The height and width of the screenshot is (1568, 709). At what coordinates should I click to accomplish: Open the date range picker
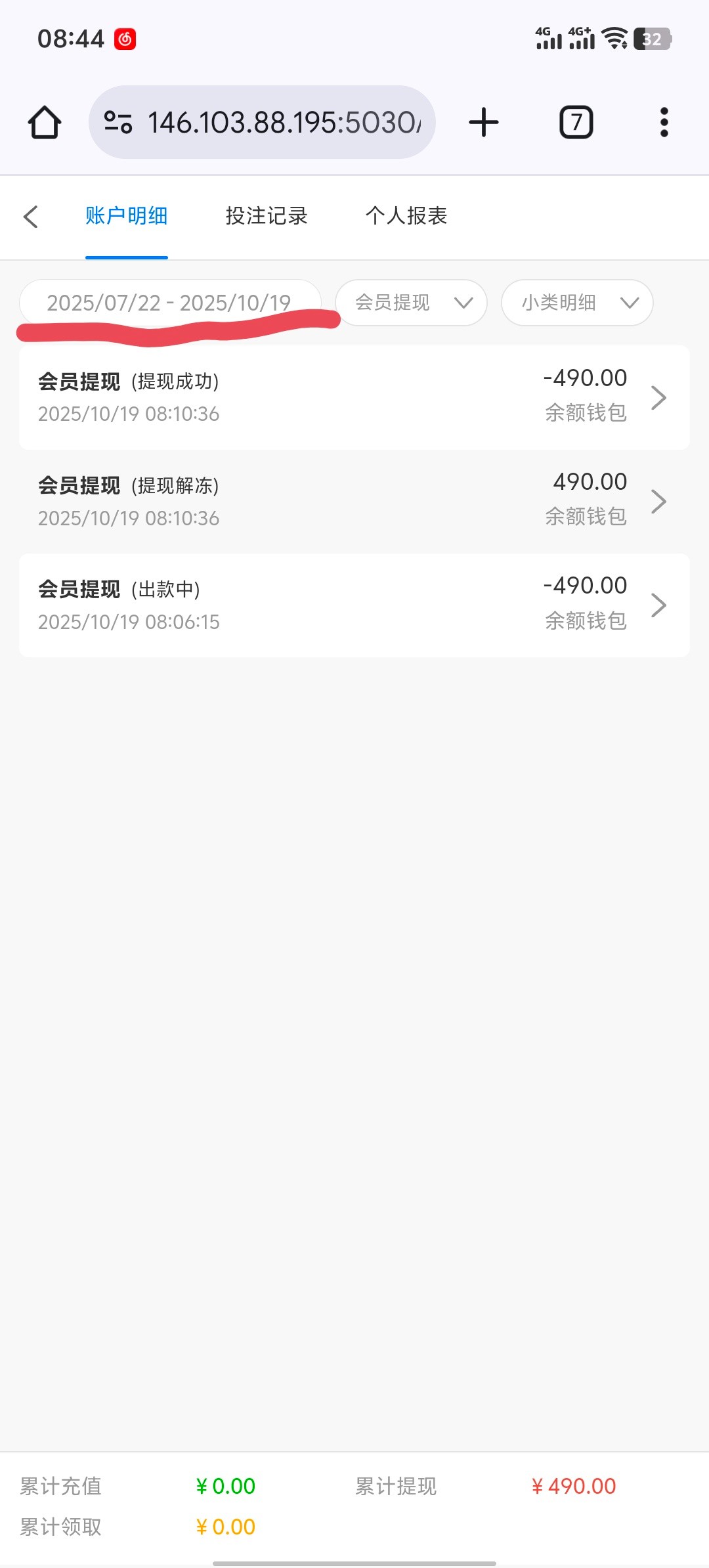[x=169, y=303]
